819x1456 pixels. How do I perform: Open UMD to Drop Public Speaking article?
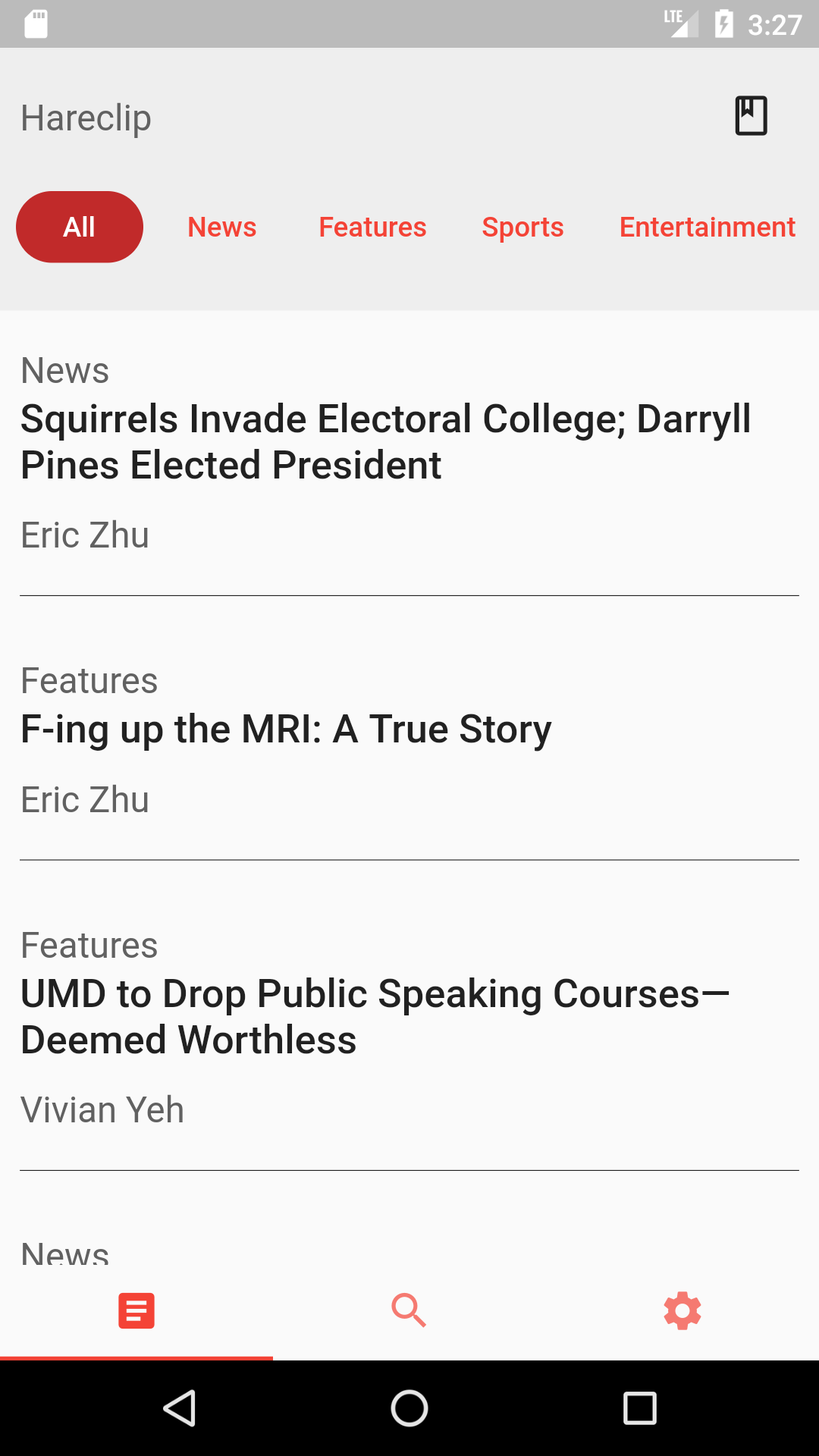pos(375,1016)
